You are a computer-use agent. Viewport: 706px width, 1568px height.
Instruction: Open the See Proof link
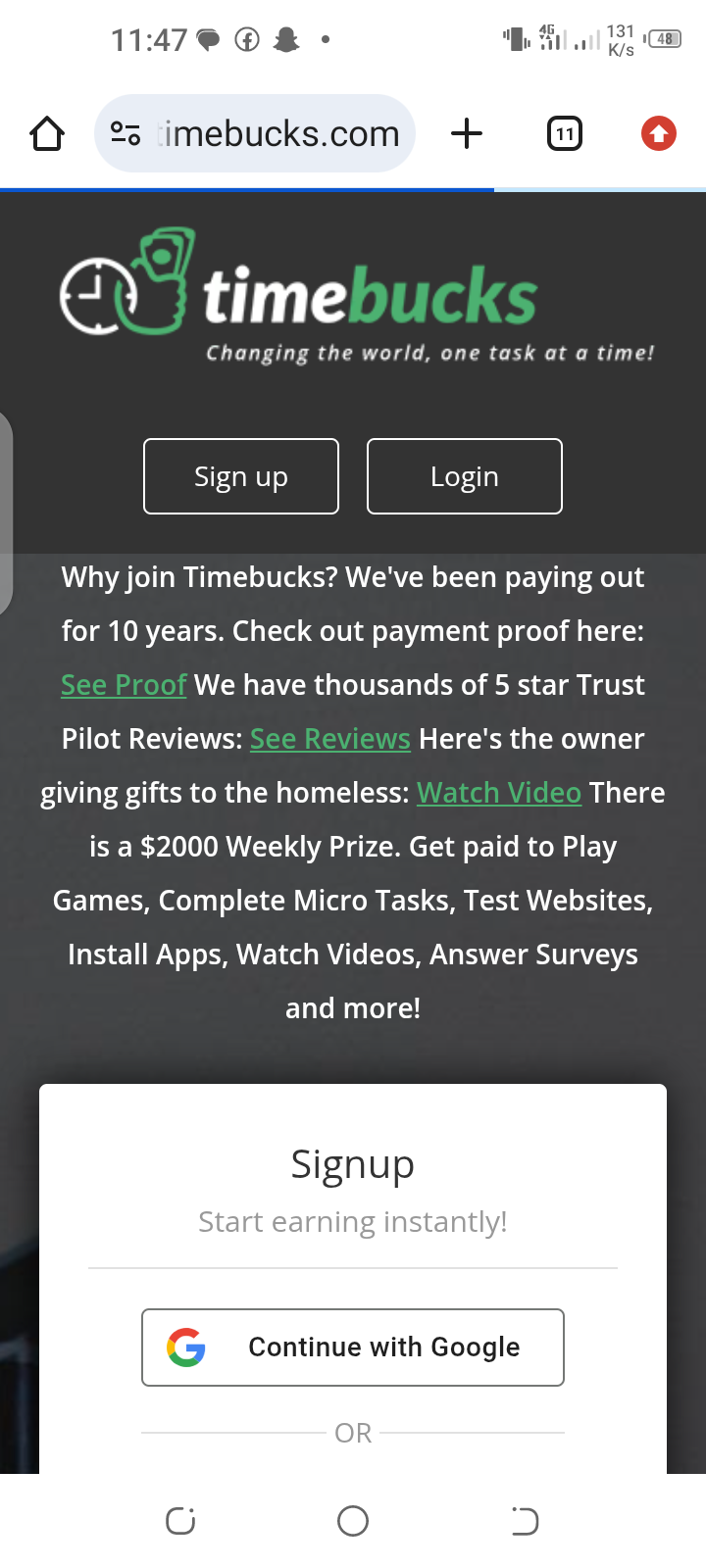pyautogui.click(x=124, y=685)
